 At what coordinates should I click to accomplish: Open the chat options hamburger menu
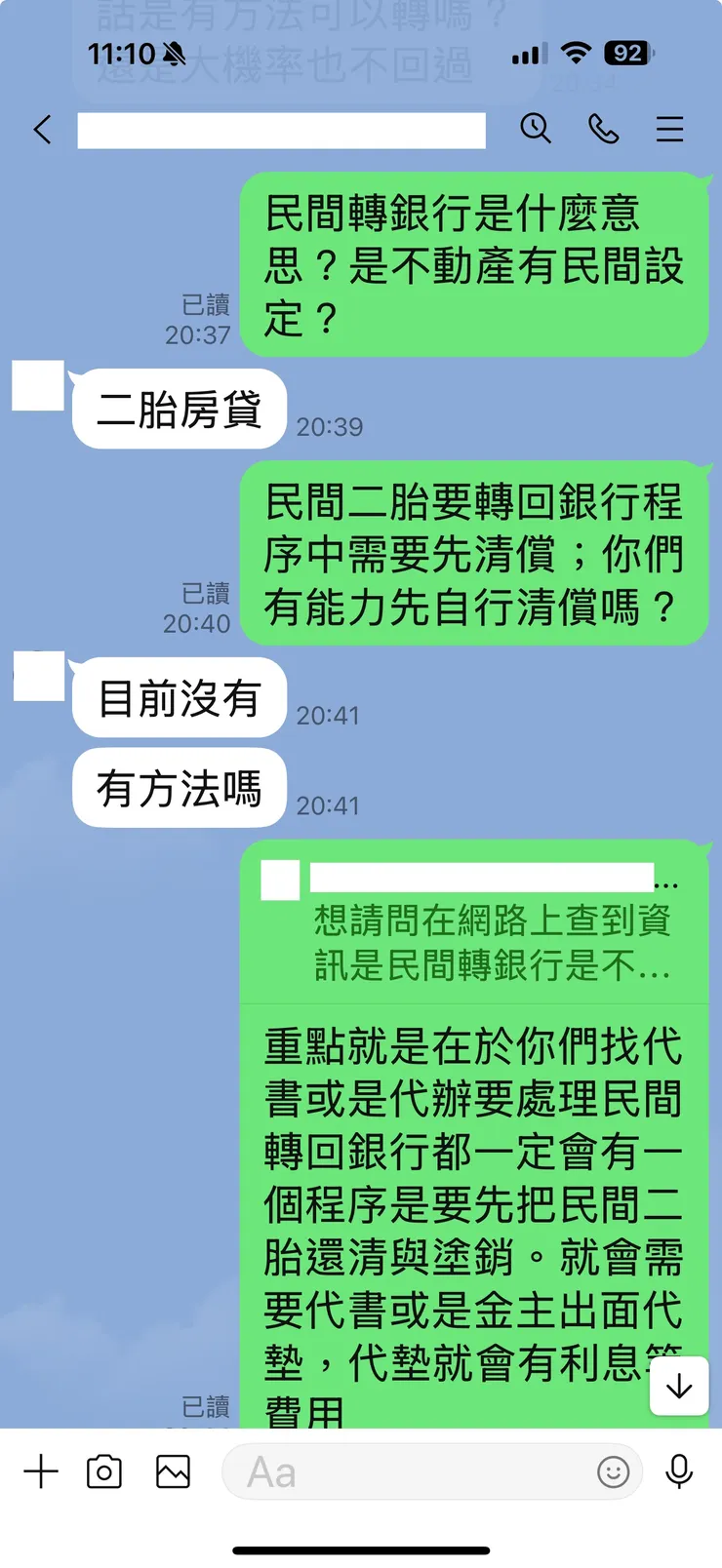tap(669, 129)
